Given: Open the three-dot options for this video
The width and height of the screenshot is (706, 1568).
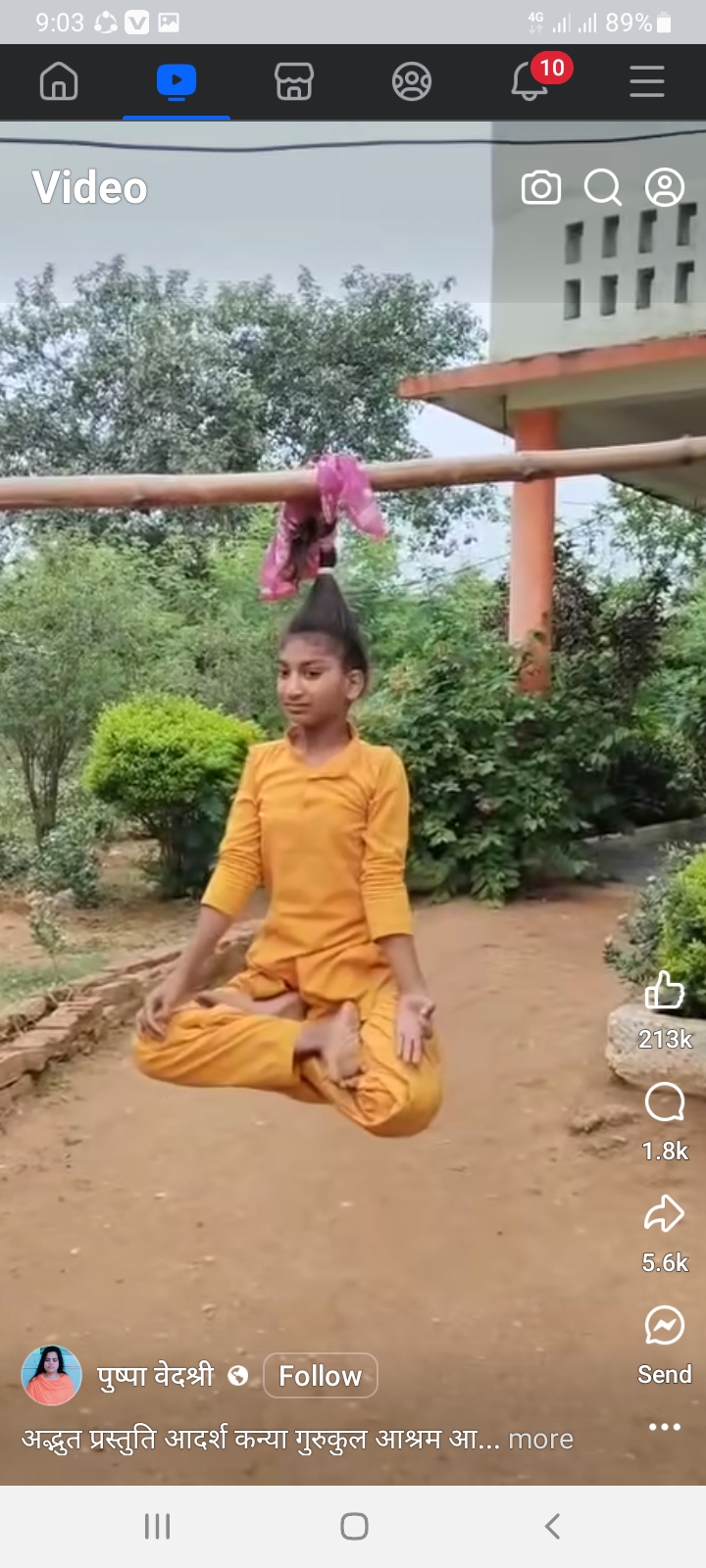Looking at the screenshot, I should tap(664, 1426).
